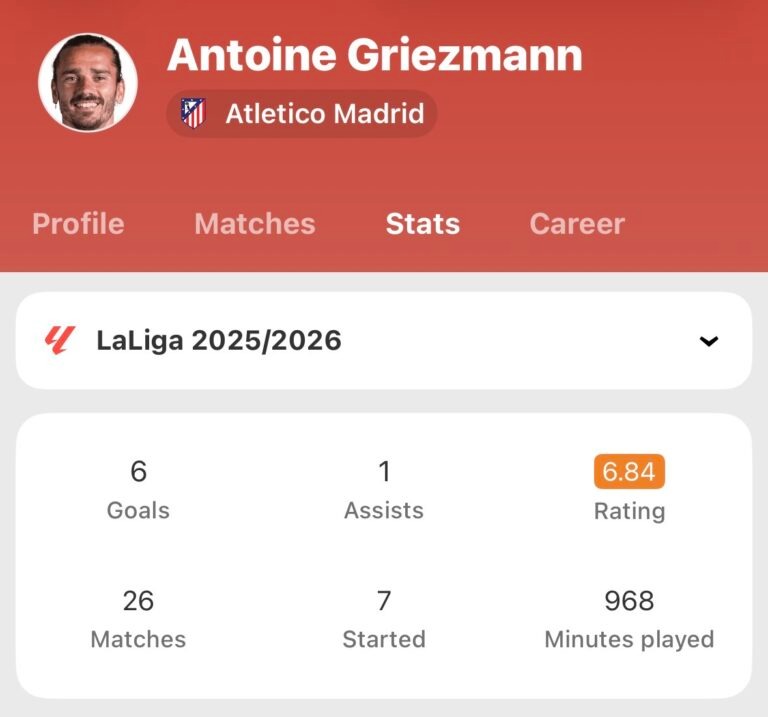The width and height of the screenshot is (768, 717).
Task: Open Atletico Madrid team chip
Action: tap(302, 114)
